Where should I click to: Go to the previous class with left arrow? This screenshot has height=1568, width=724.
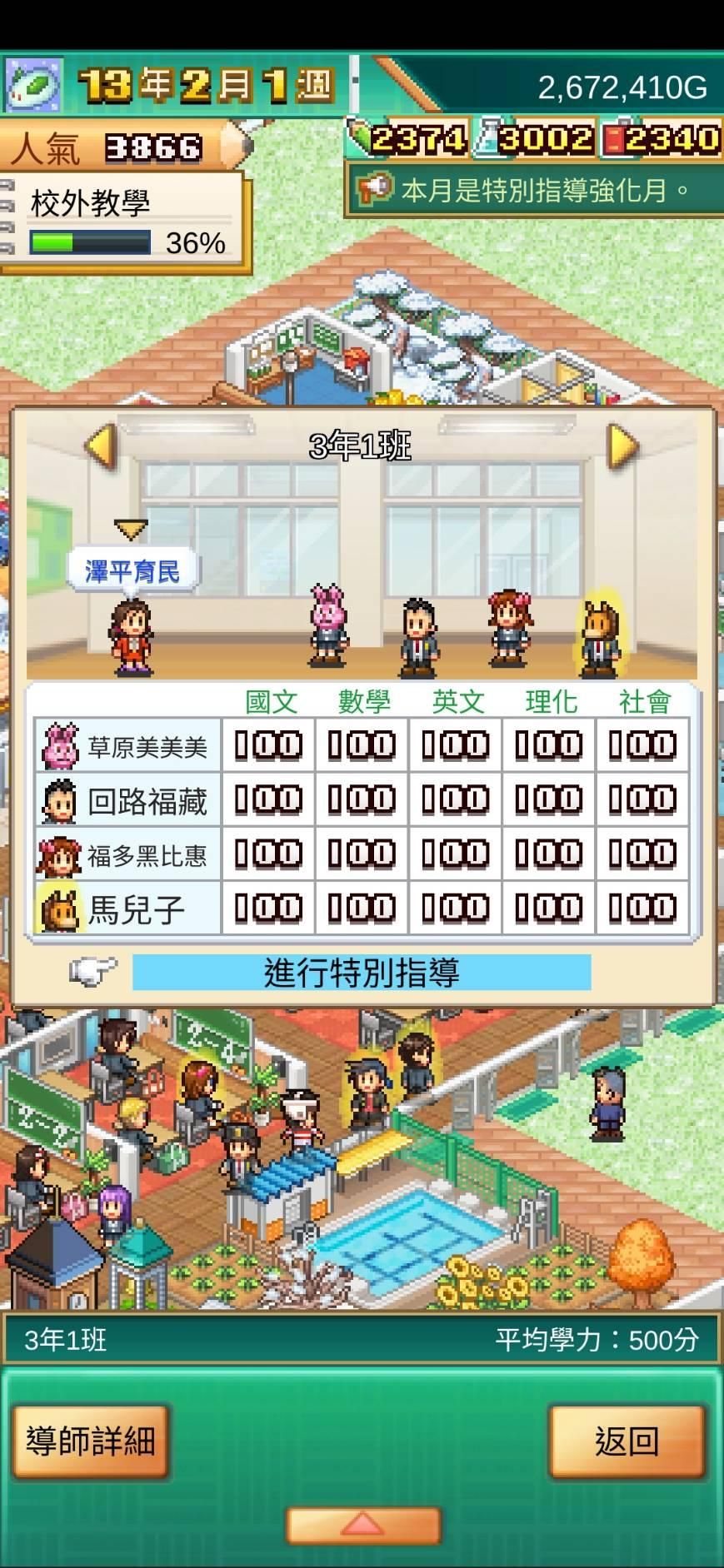point(101,446)
